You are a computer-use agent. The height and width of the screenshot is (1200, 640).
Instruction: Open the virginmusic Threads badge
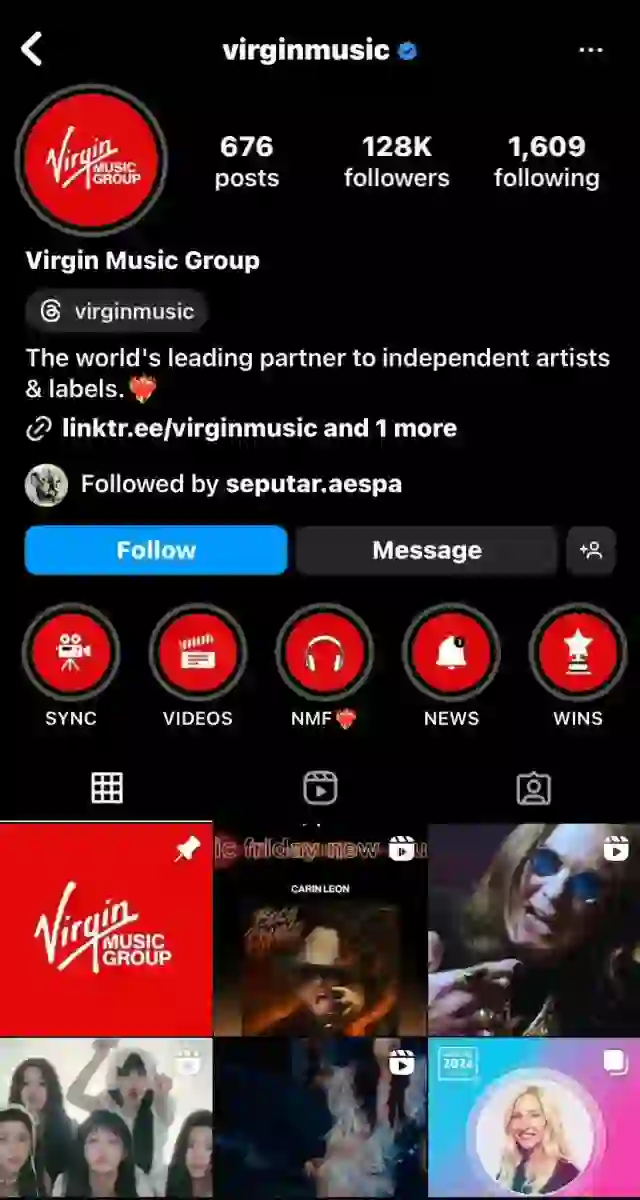(117, 311)
